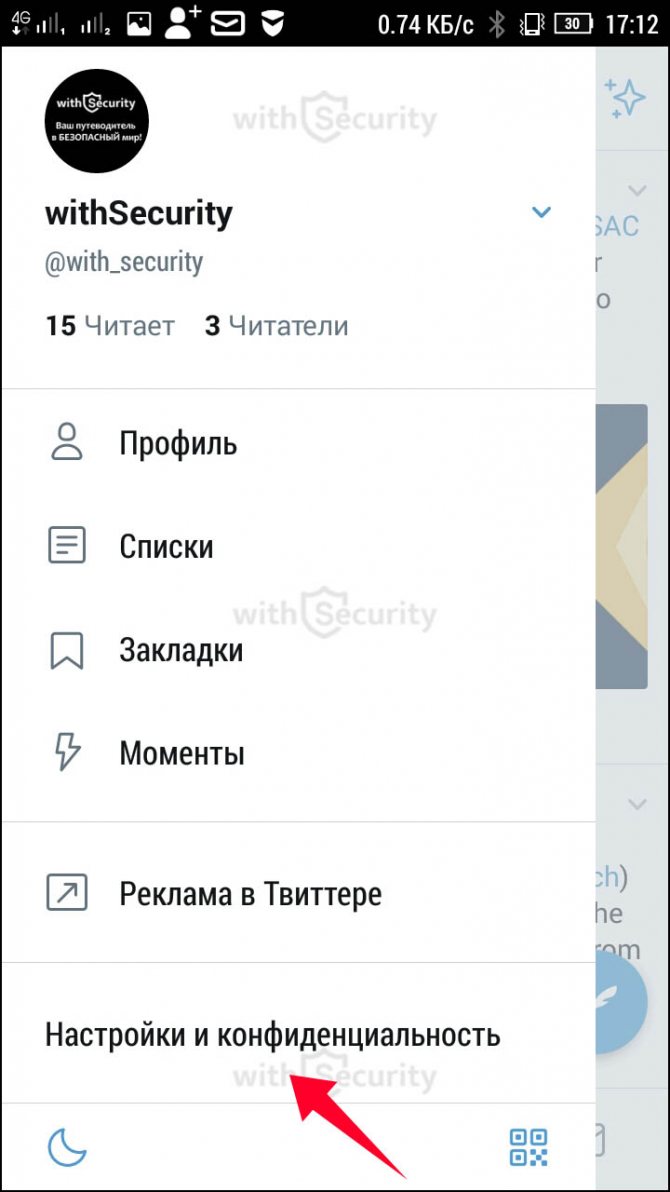Open the withSecurity profile avatar

point(96,118)
